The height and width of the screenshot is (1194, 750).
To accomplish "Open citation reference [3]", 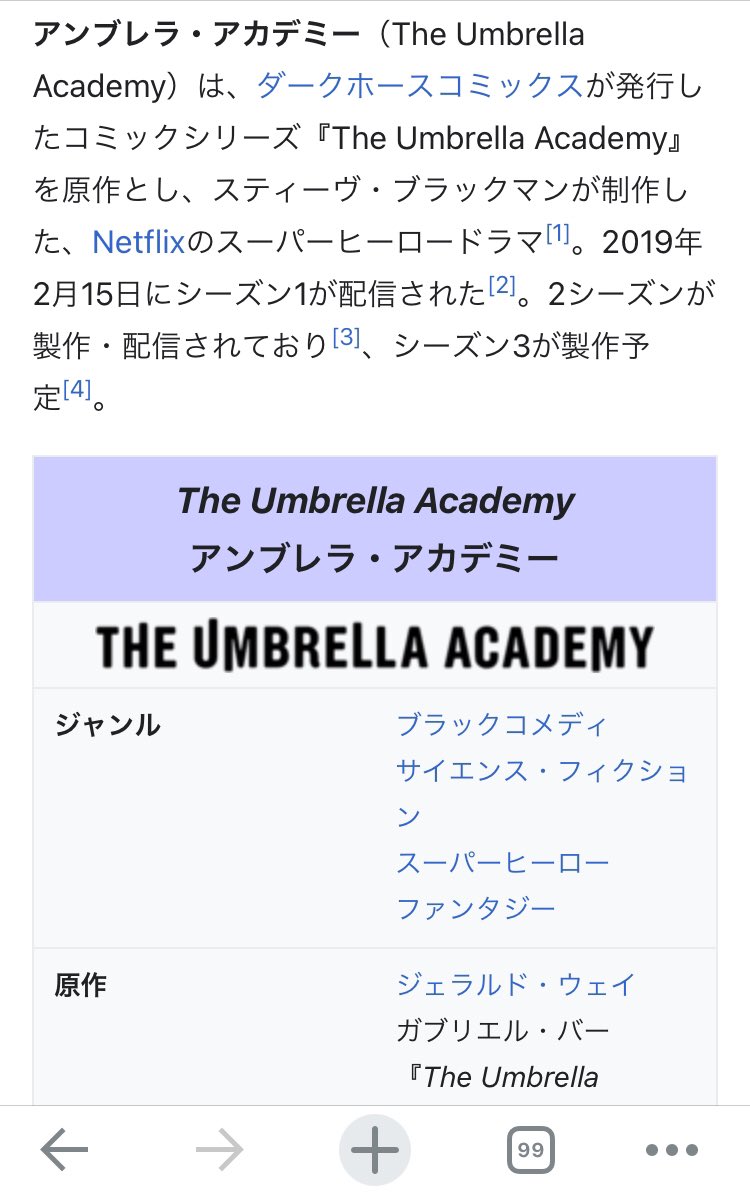I will pyautogui.click(x=345, y=338).
